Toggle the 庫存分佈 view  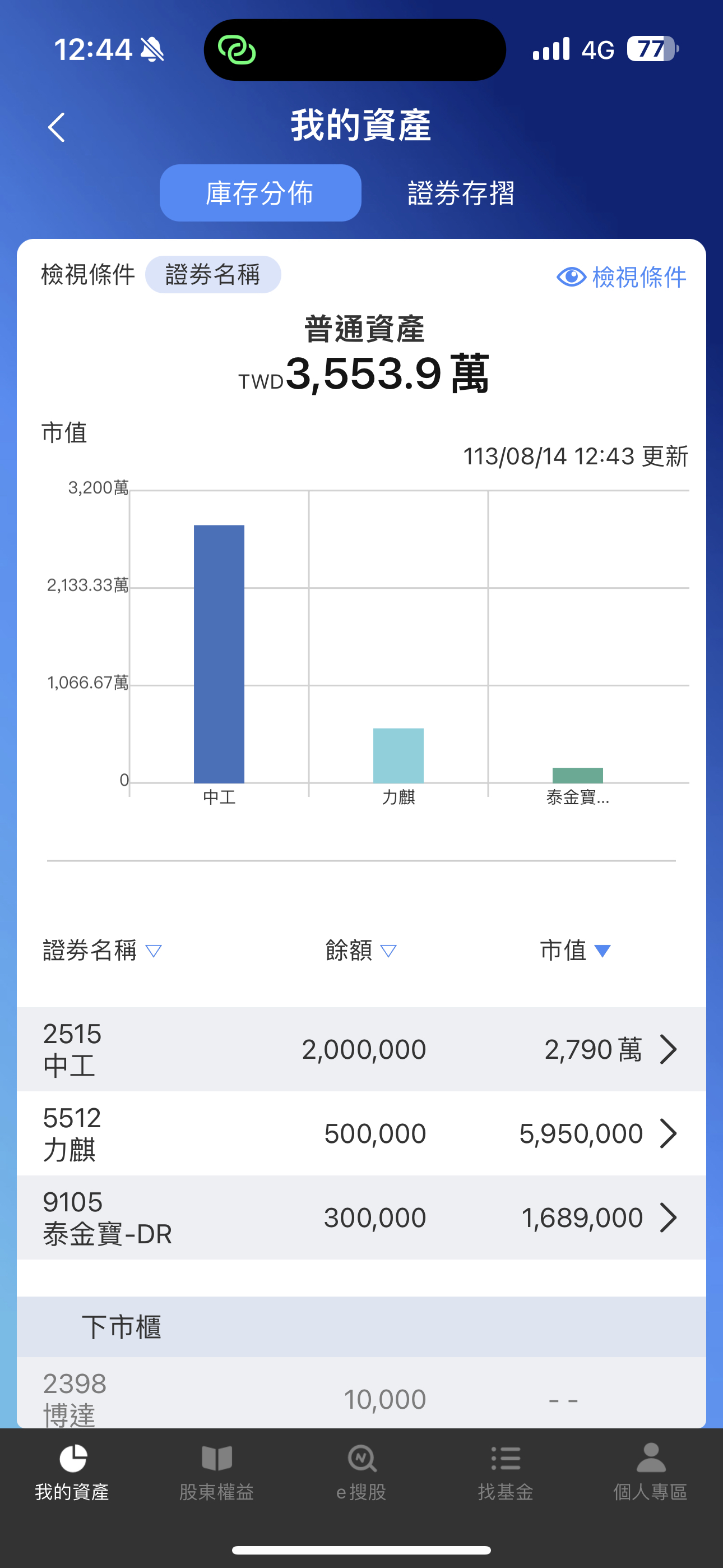point(259,192)
